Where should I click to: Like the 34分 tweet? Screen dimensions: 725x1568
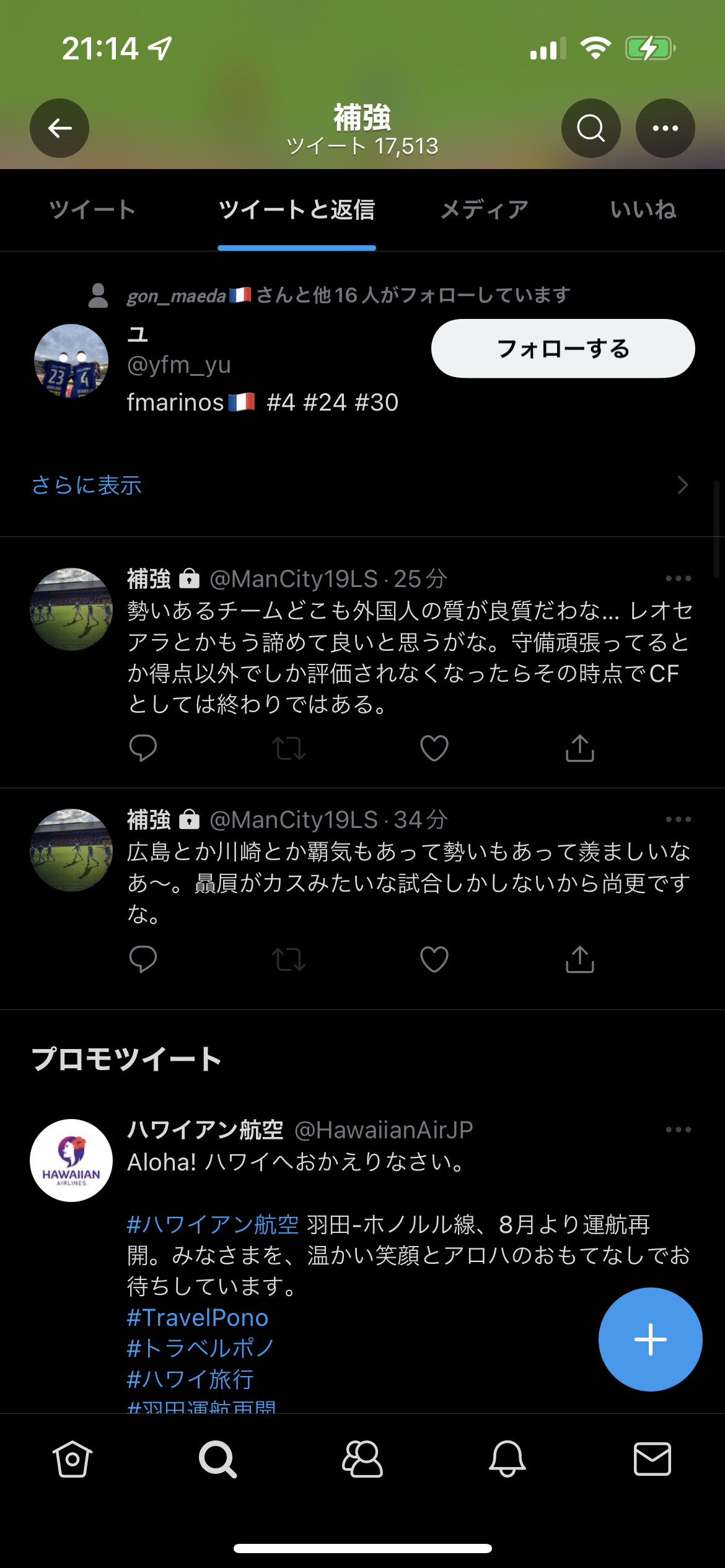pos(434,959)
